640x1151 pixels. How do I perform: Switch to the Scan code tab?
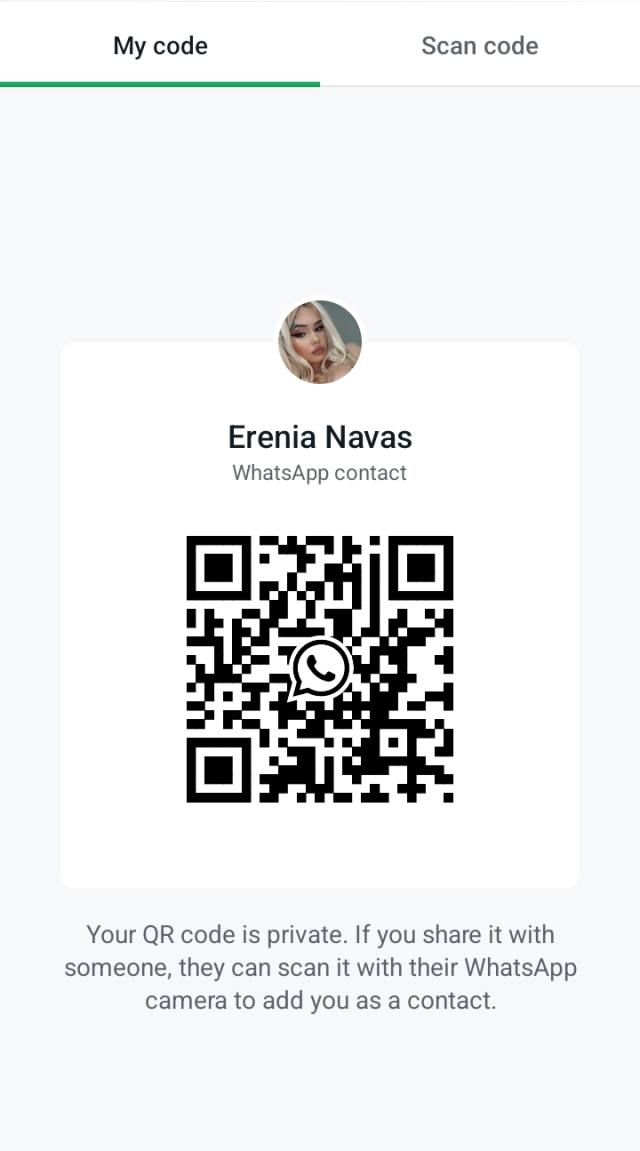480,46
